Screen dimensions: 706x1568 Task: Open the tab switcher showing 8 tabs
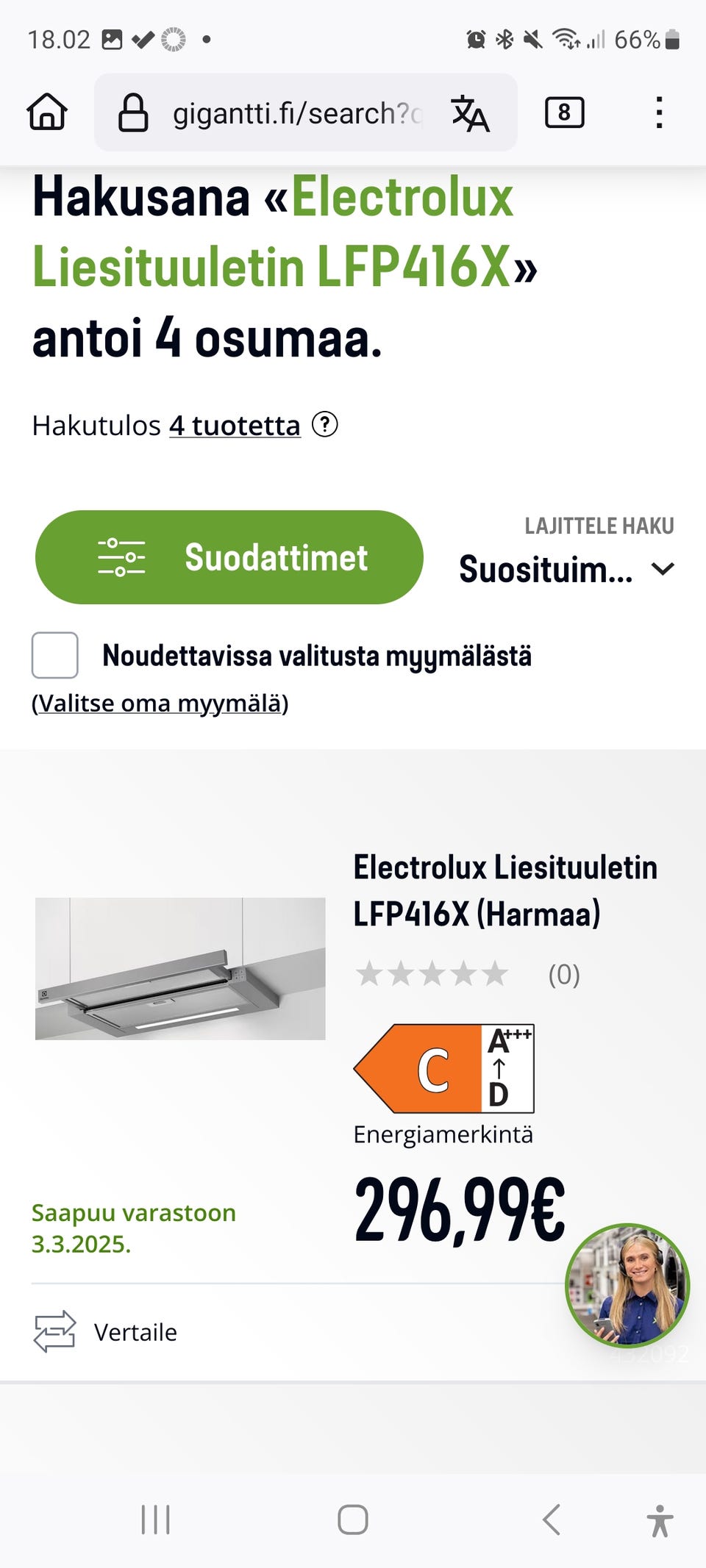click(x=565, y=112)
